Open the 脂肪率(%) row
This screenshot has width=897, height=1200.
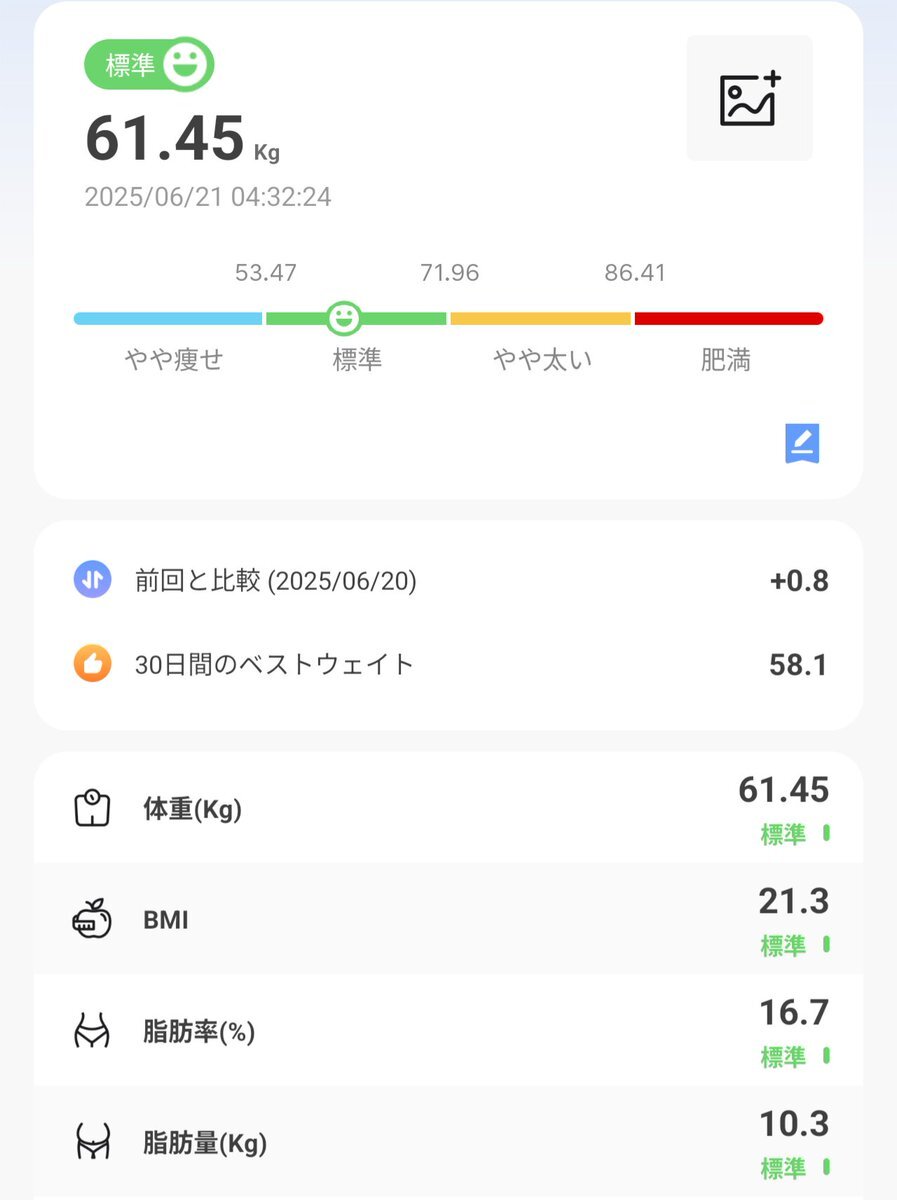coord(448,1031)
